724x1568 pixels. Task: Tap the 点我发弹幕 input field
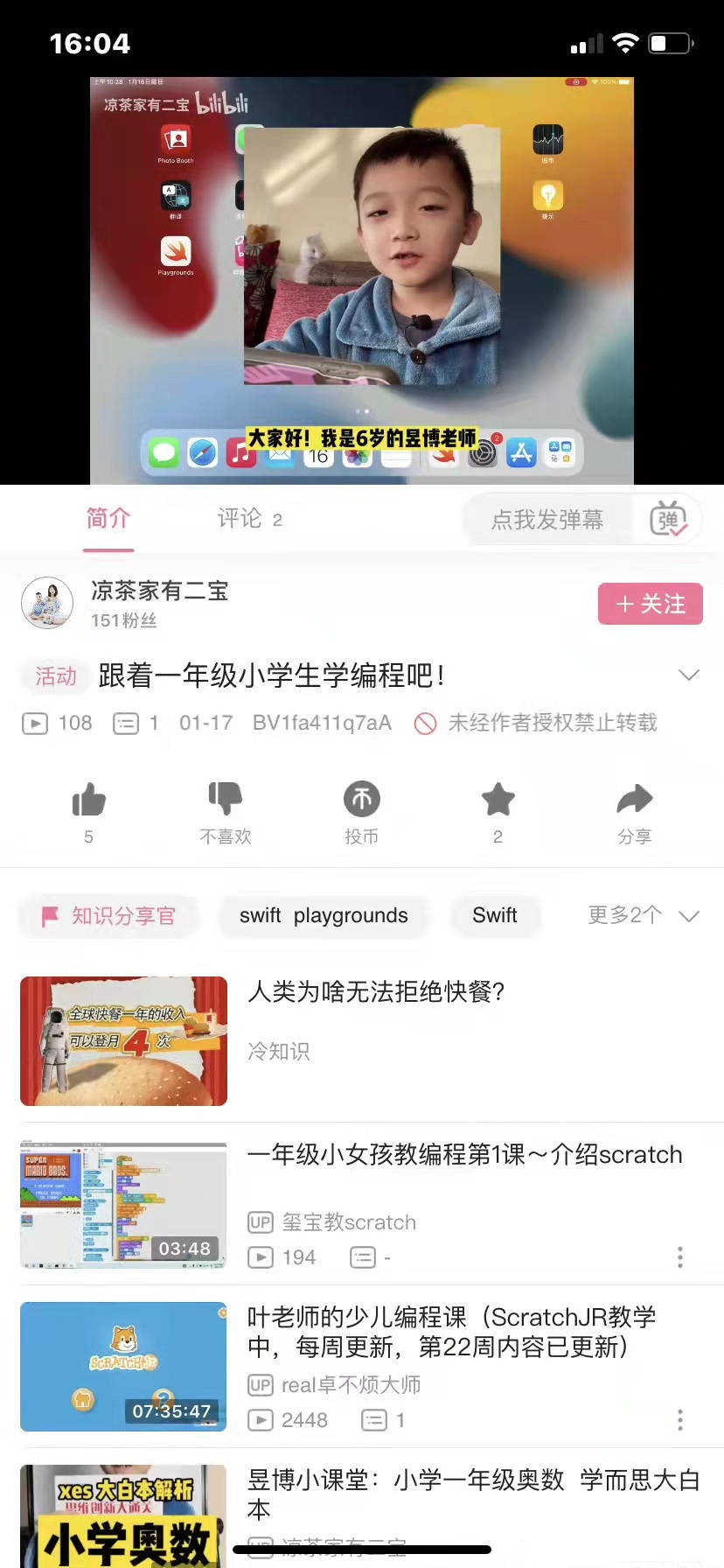point(547,520)
